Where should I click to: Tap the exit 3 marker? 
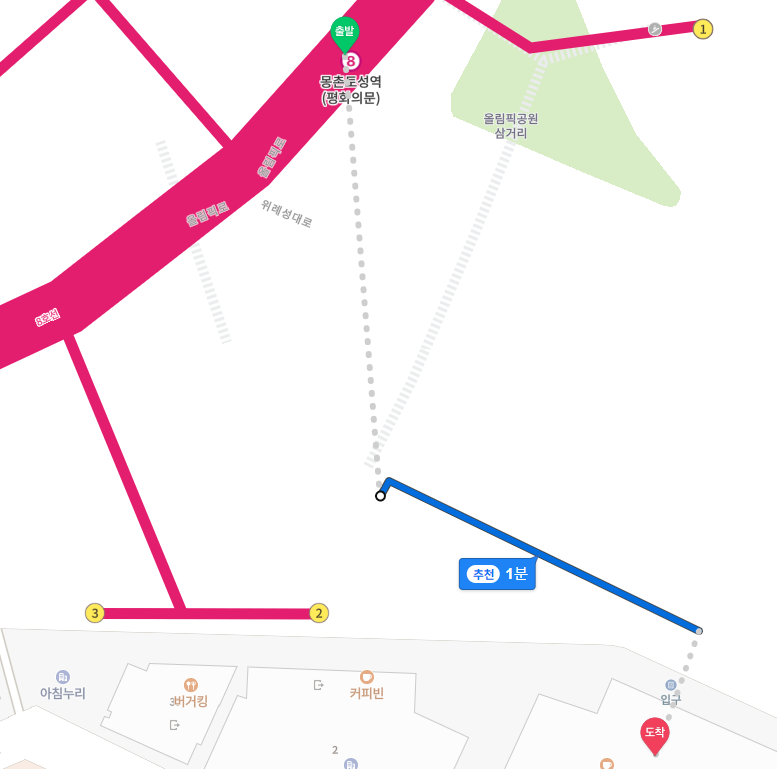[95, 613]
